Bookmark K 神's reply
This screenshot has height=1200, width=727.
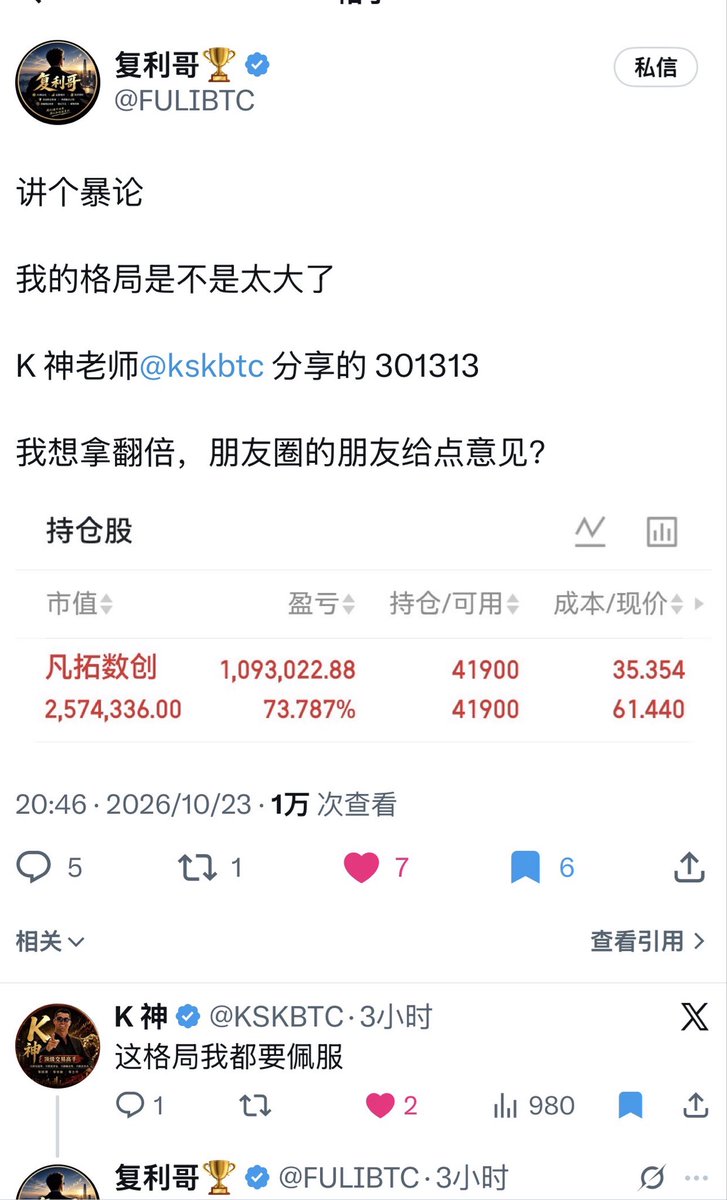(630, 1104)
